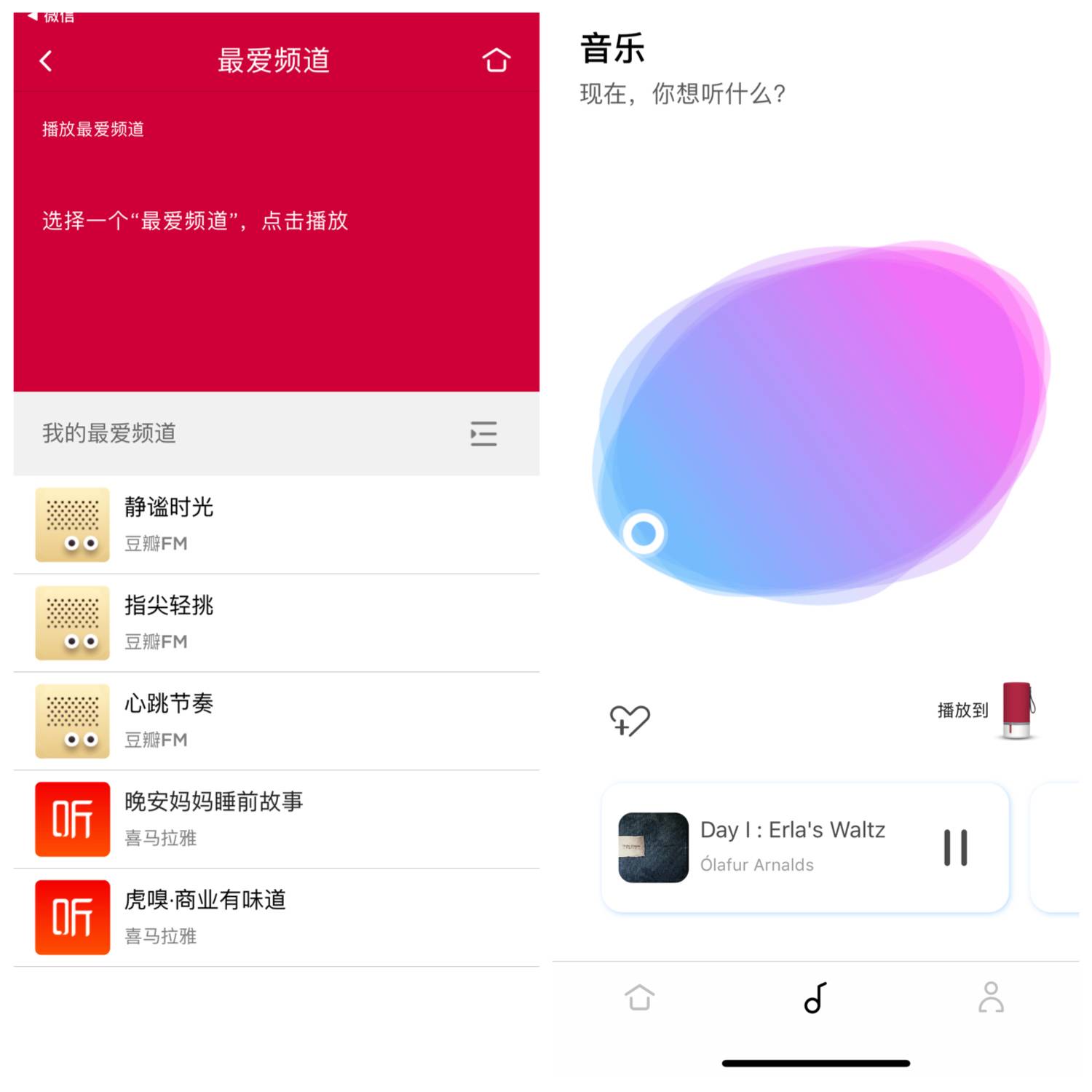The height and width of the screenshot is (1092, 1092).
Task: Switch to the profile tab
Action: (x=991, y=997)
